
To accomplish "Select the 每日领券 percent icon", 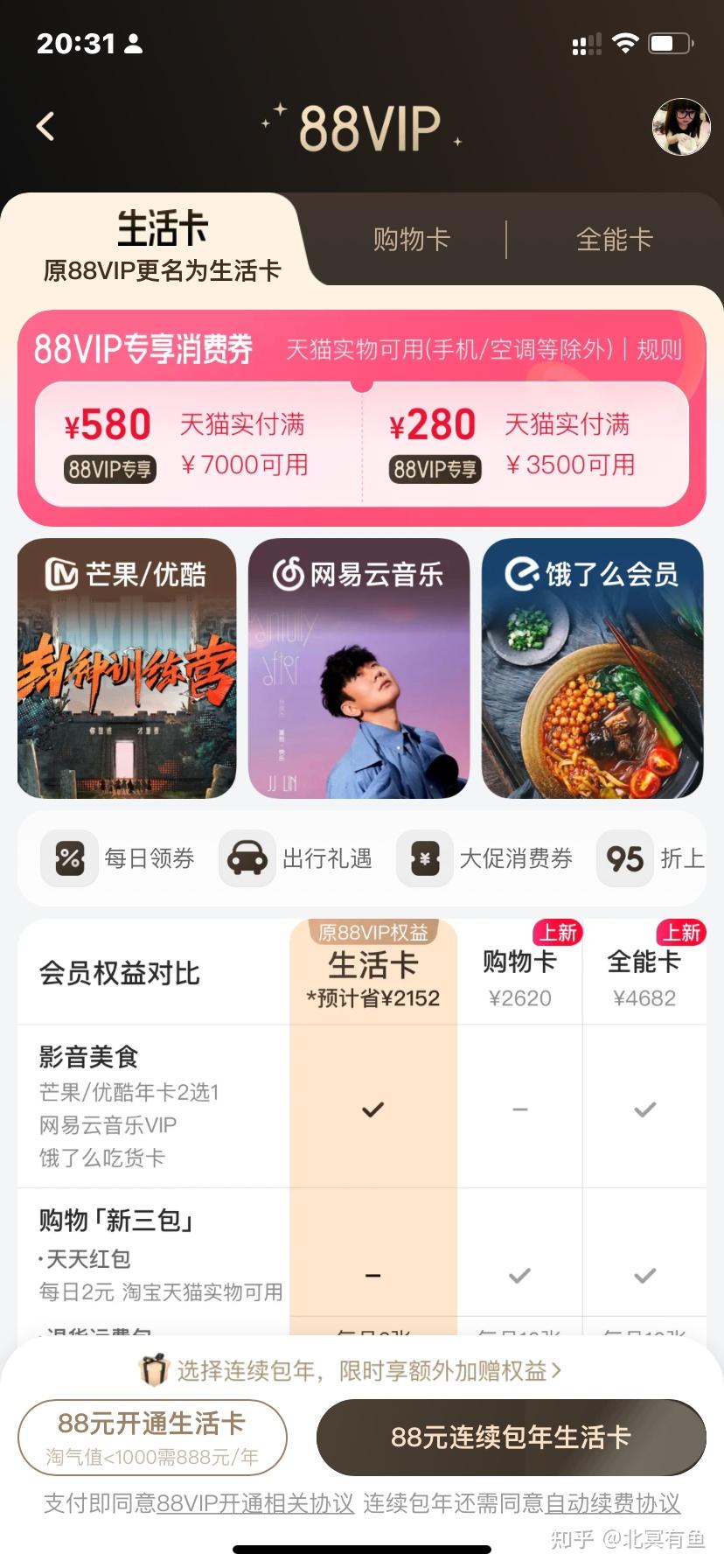I will [69, 859].
